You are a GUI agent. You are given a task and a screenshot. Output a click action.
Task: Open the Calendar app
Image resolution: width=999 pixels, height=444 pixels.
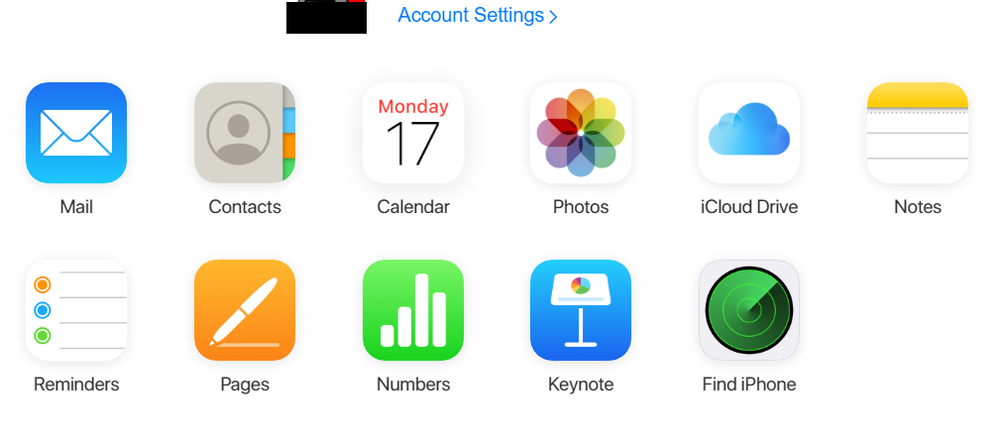[413, 133]
